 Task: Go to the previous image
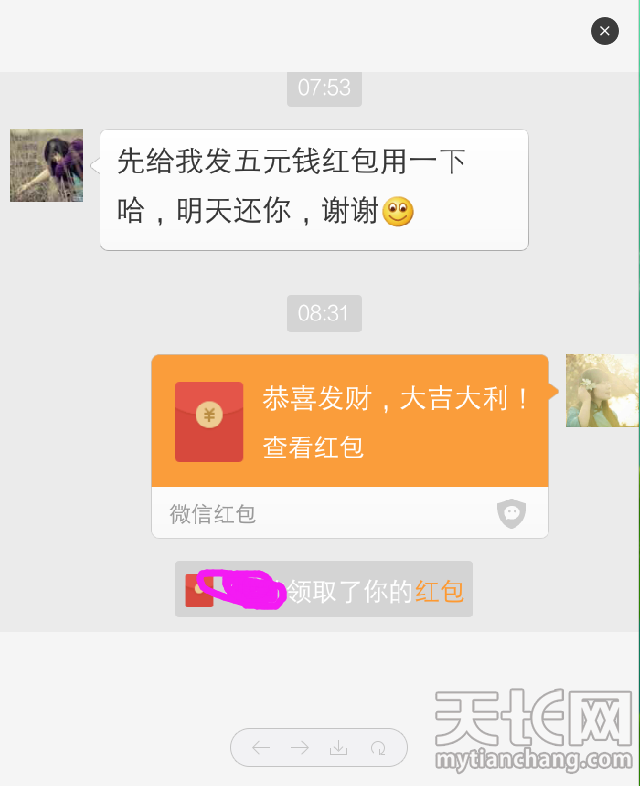[x=261, y=747]
